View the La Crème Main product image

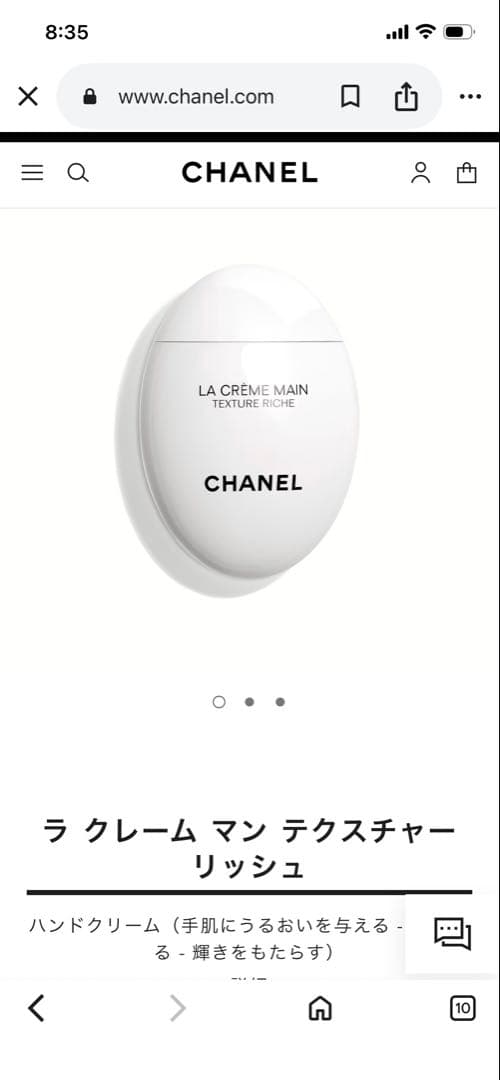point(236,431)
